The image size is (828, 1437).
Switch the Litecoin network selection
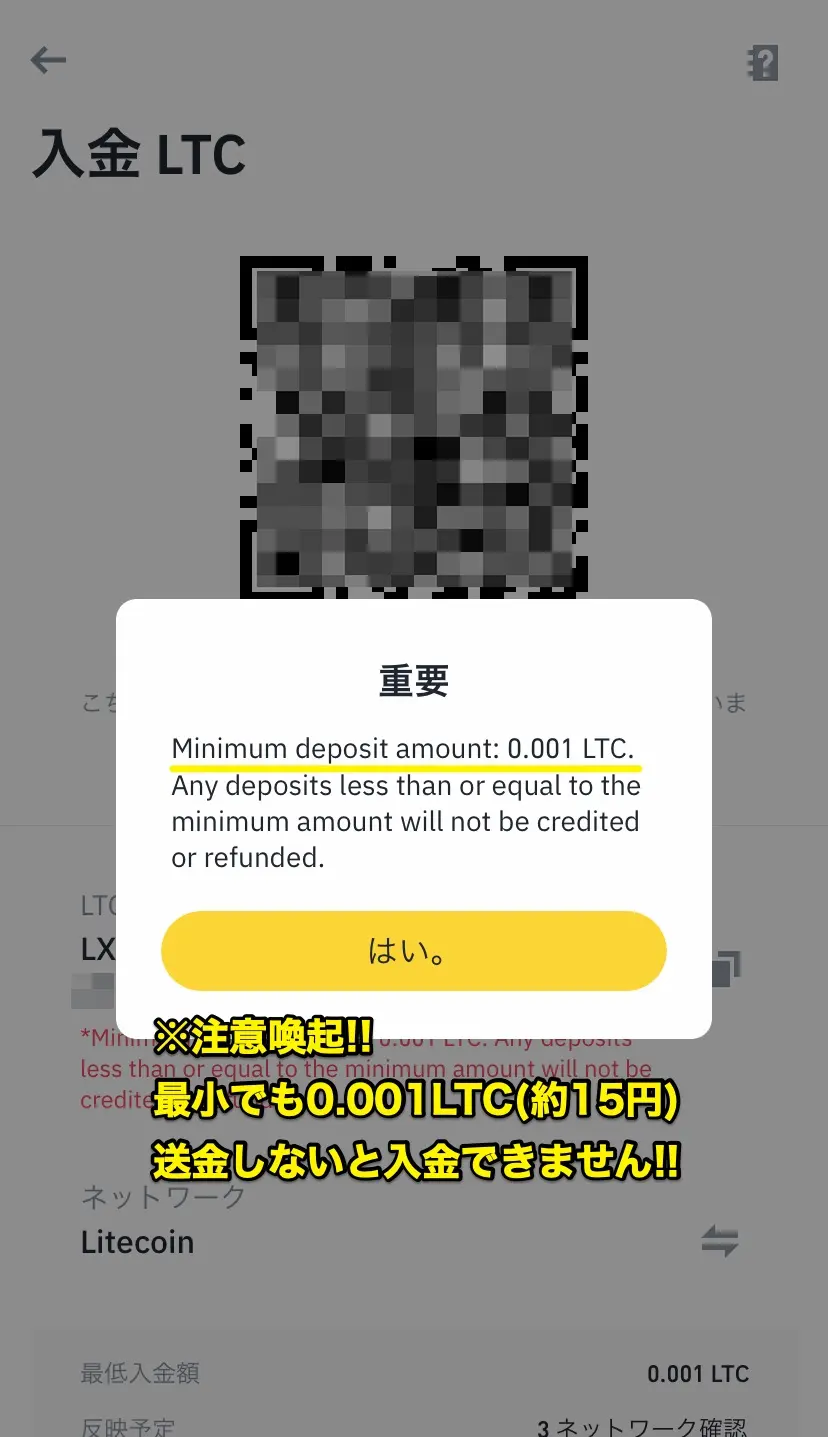point(719,1242)
